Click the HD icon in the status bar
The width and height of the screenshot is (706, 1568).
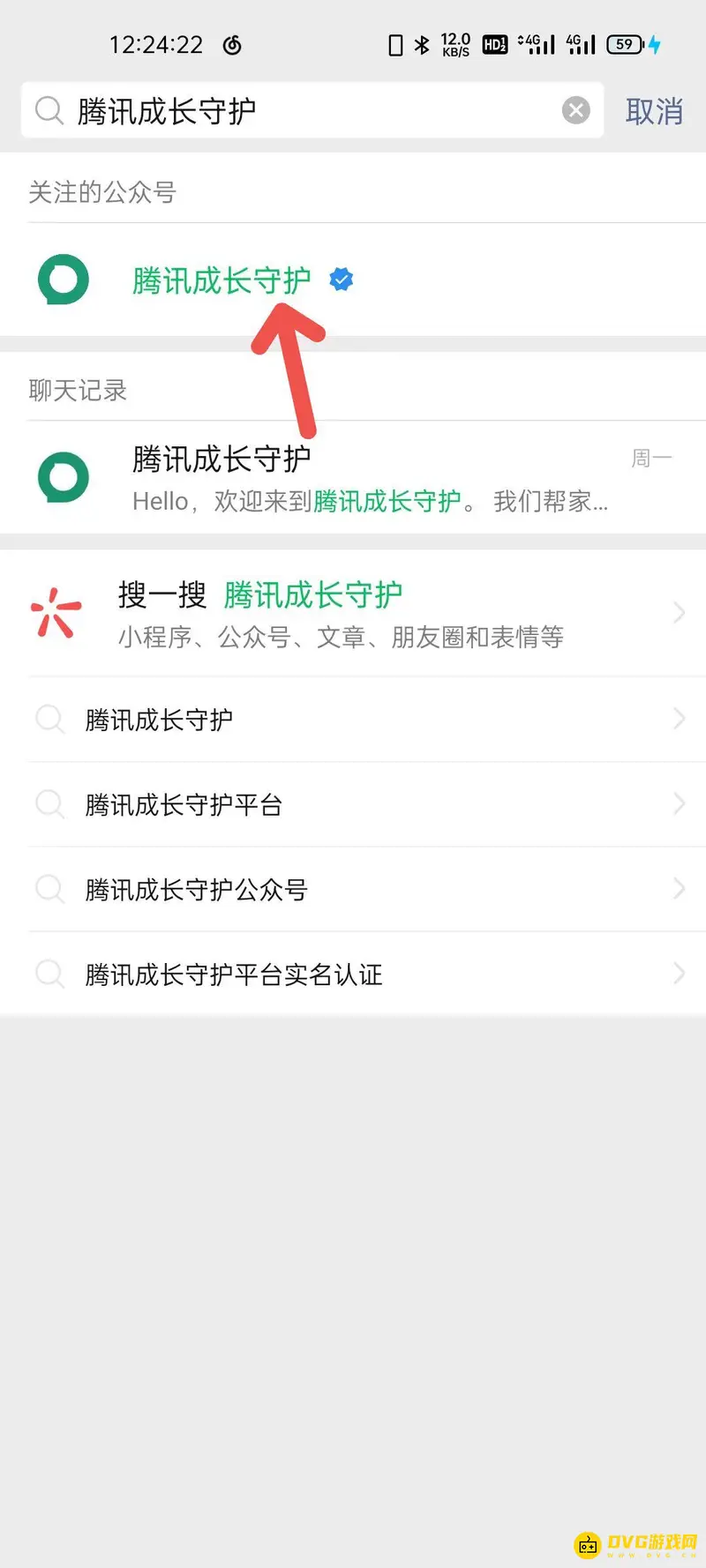point(494,43)
